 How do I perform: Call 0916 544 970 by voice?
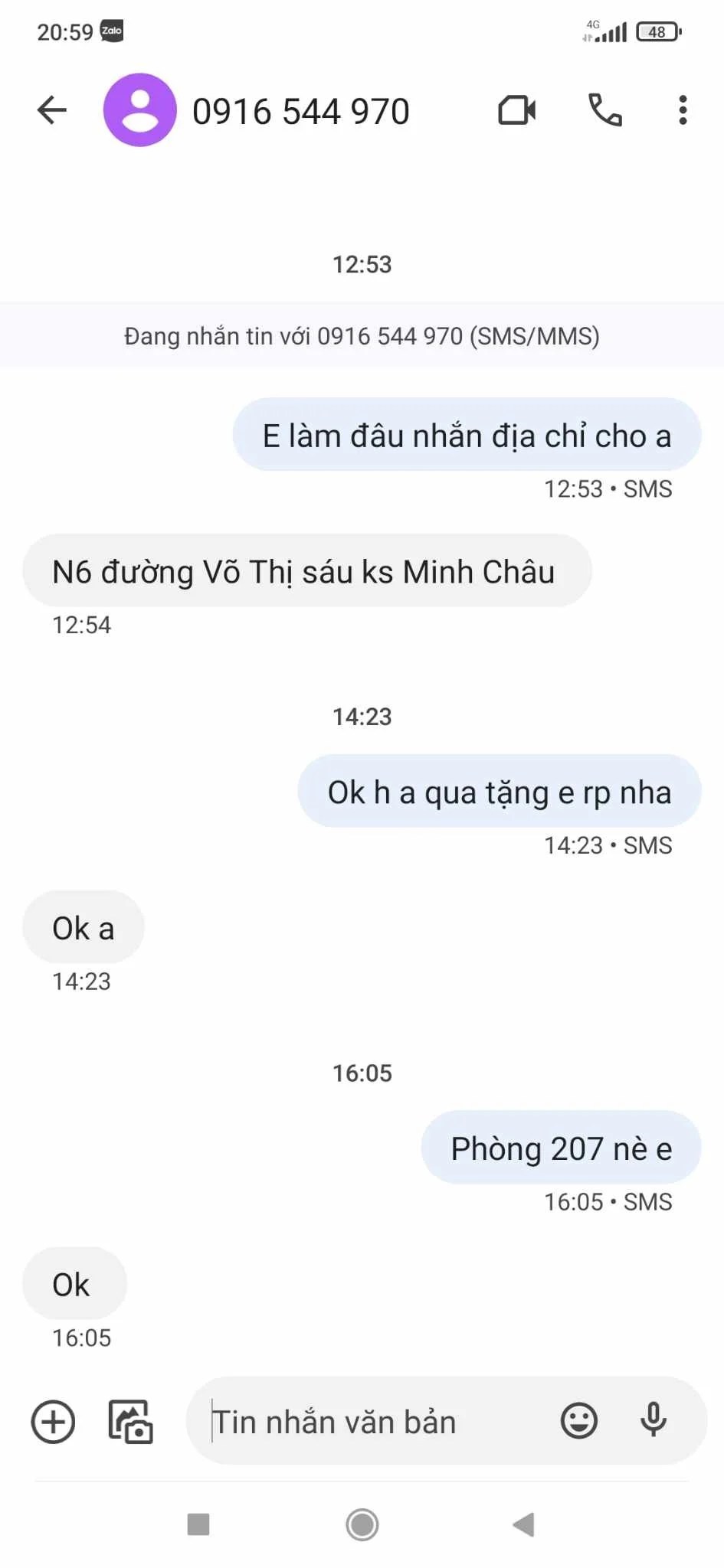[x=604, y=110]
